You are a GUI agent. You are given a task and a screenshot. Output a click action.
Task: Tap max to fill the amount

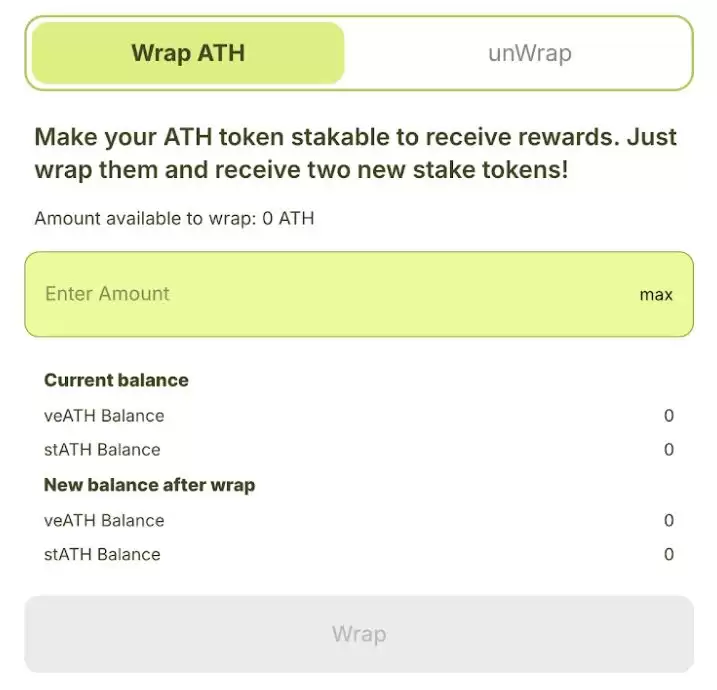coord(656,295)
